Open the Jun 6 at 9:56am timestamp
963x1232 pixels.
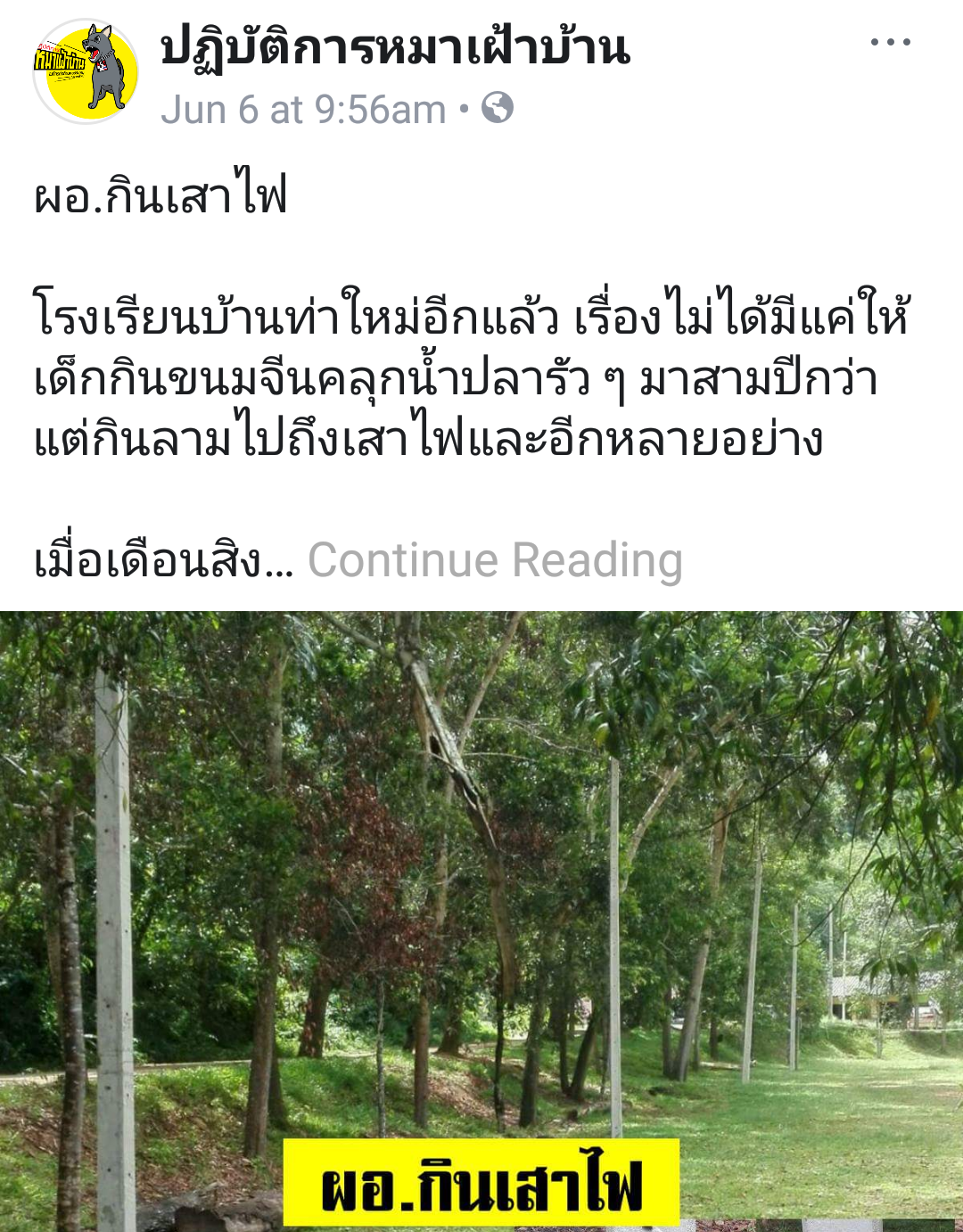(x=303, y=110)
